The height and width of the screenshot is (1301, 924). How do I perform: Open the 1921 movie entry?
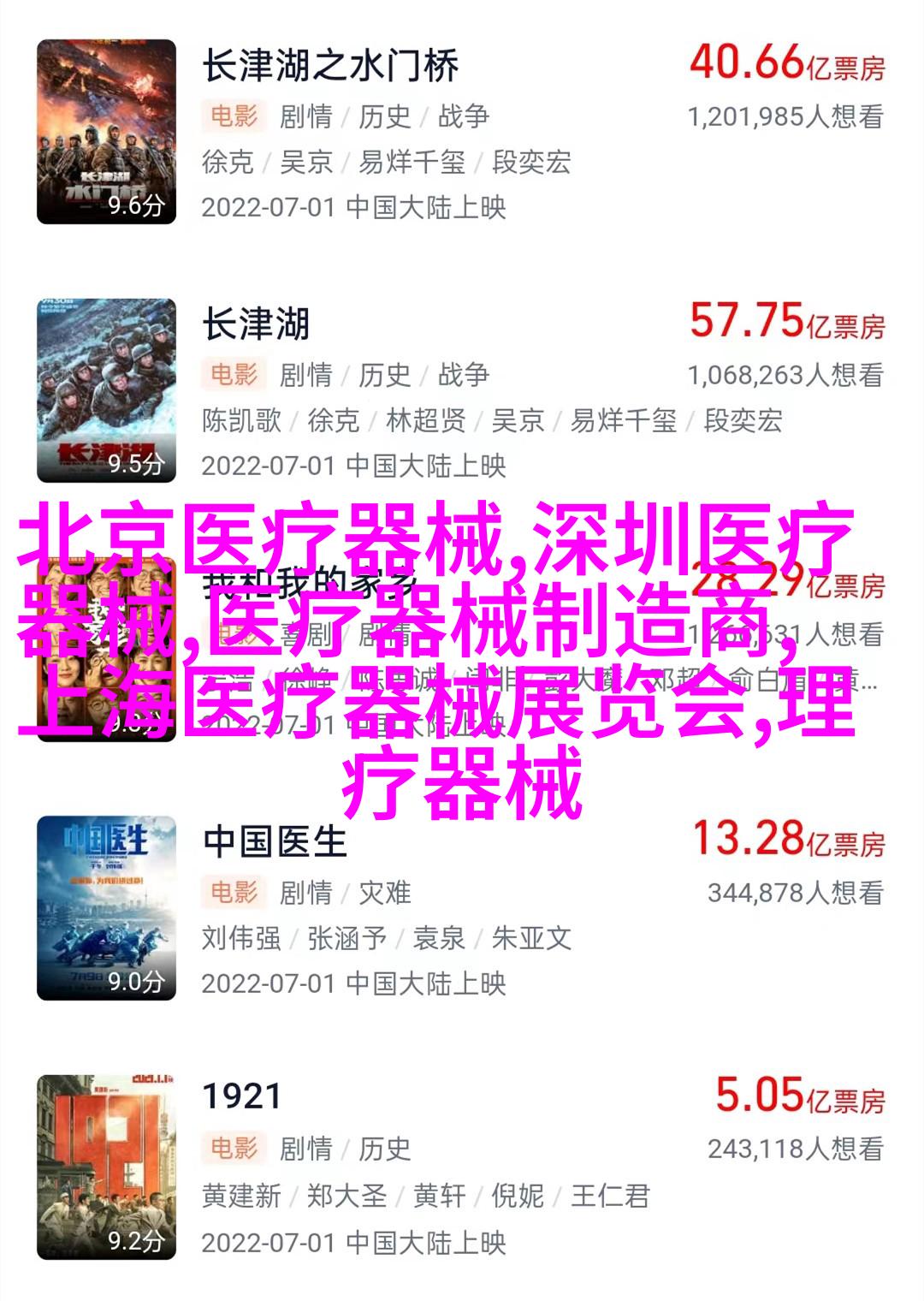[x=242, y=1097]
